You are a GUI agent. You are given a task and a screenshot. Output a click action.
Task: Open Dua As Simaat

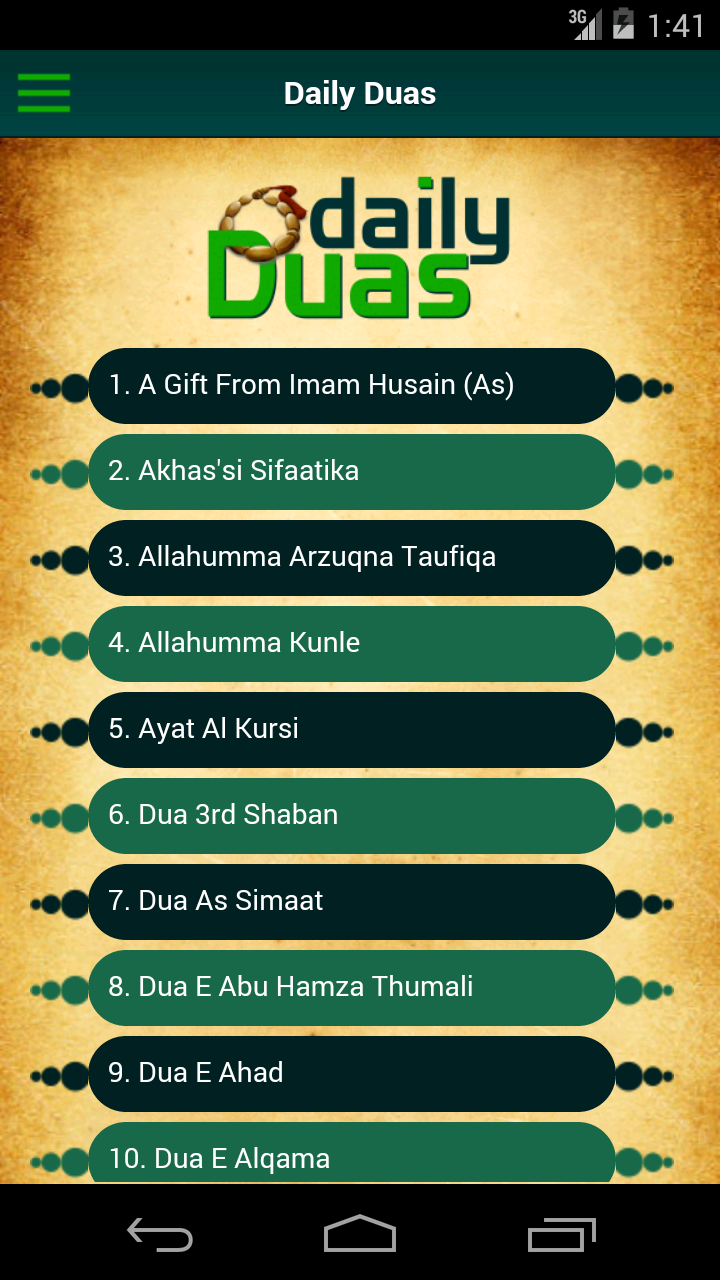pos(351,902)
